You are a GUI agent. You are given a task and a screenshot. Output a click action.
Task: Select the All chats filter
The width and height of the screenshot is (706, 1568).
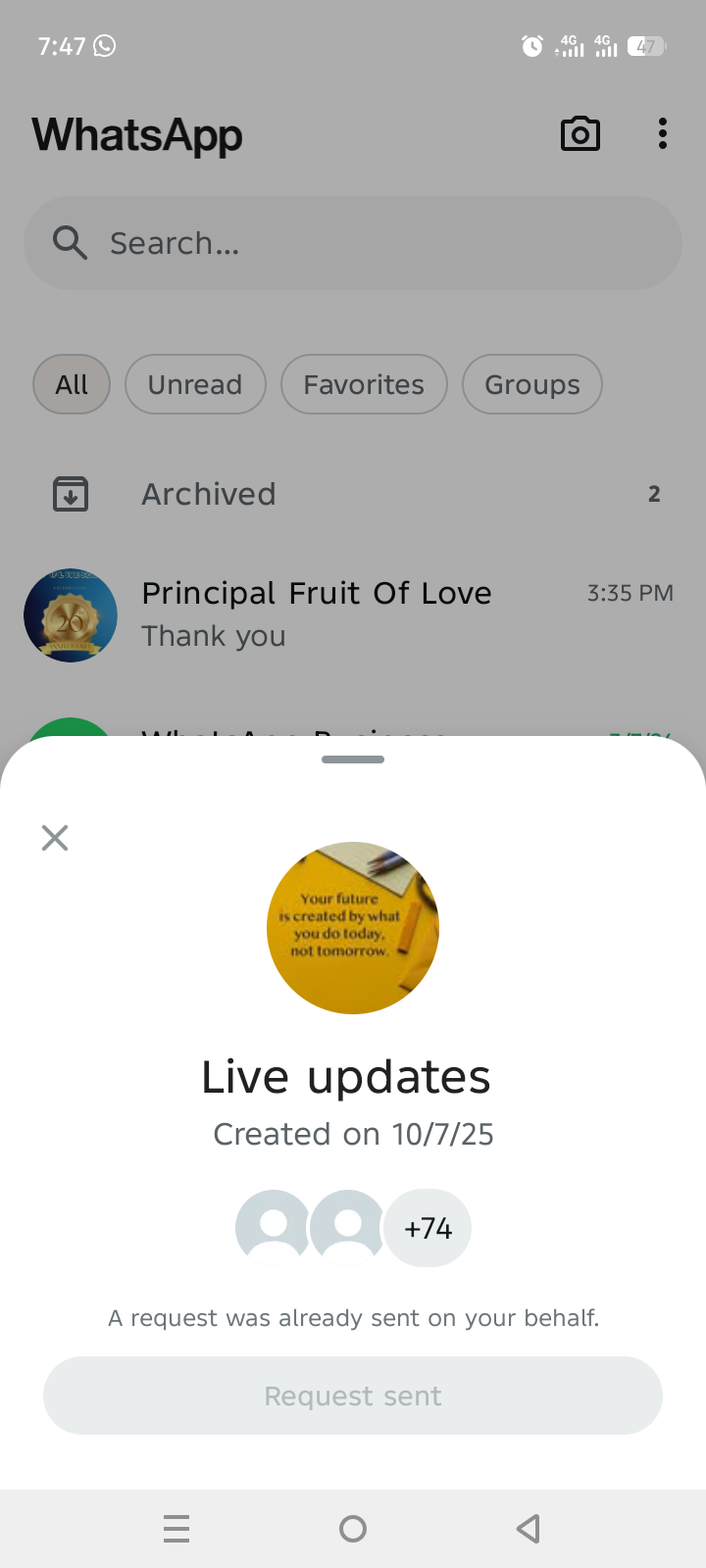pos(72,384)
